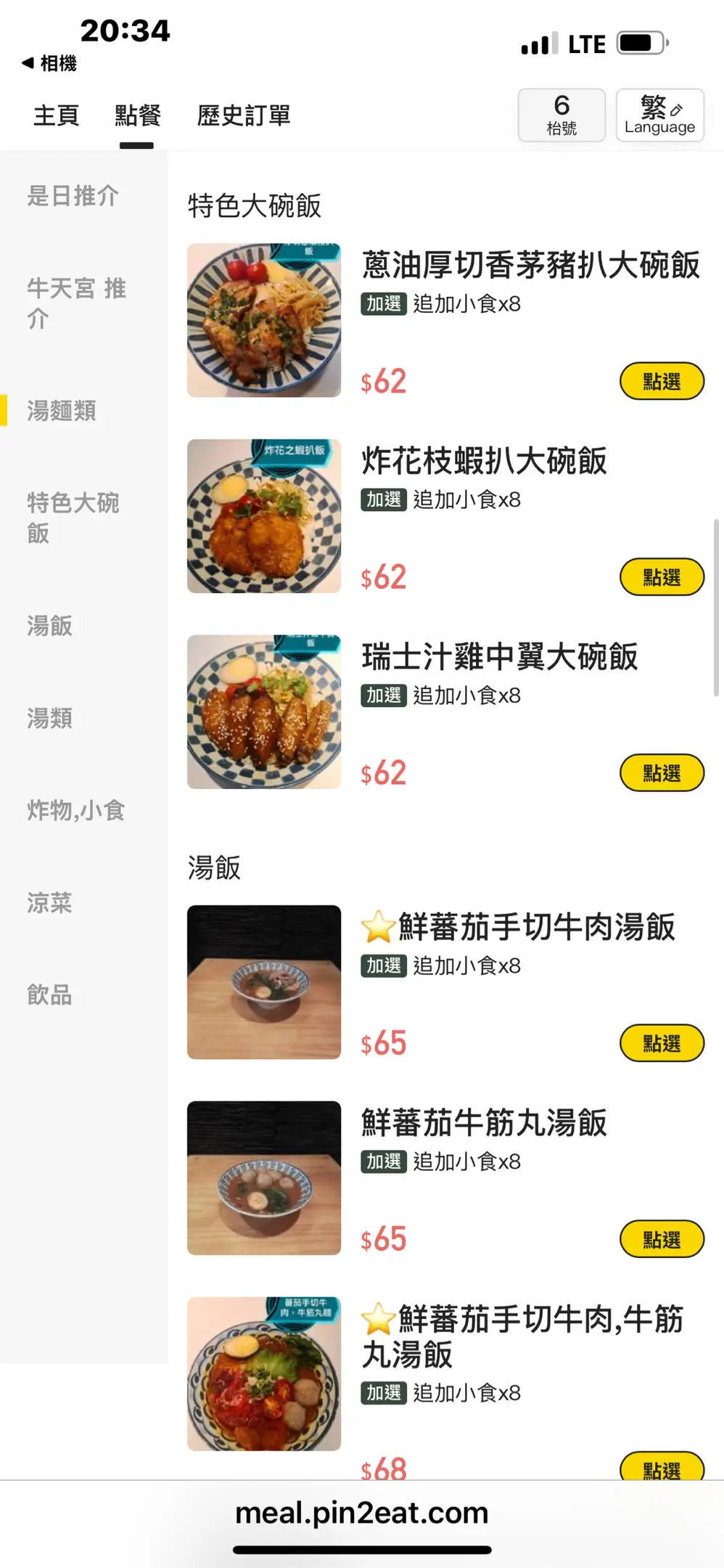Switch to the 主頁 tab
Screen dimensions: 724x1568
tap(56, 115)
